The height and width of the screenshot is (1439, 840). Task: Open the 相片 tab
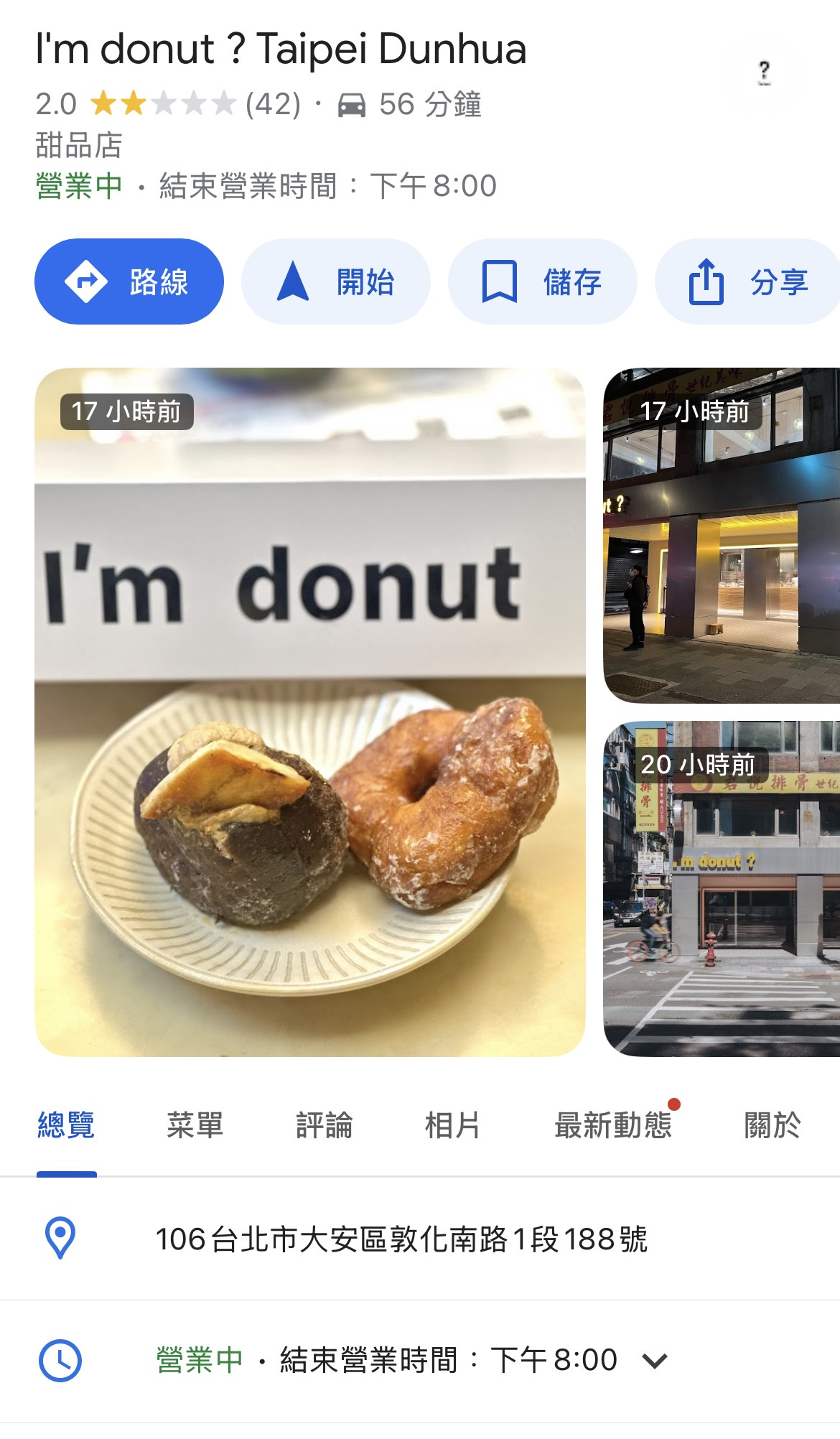[x=453, y=1125]
